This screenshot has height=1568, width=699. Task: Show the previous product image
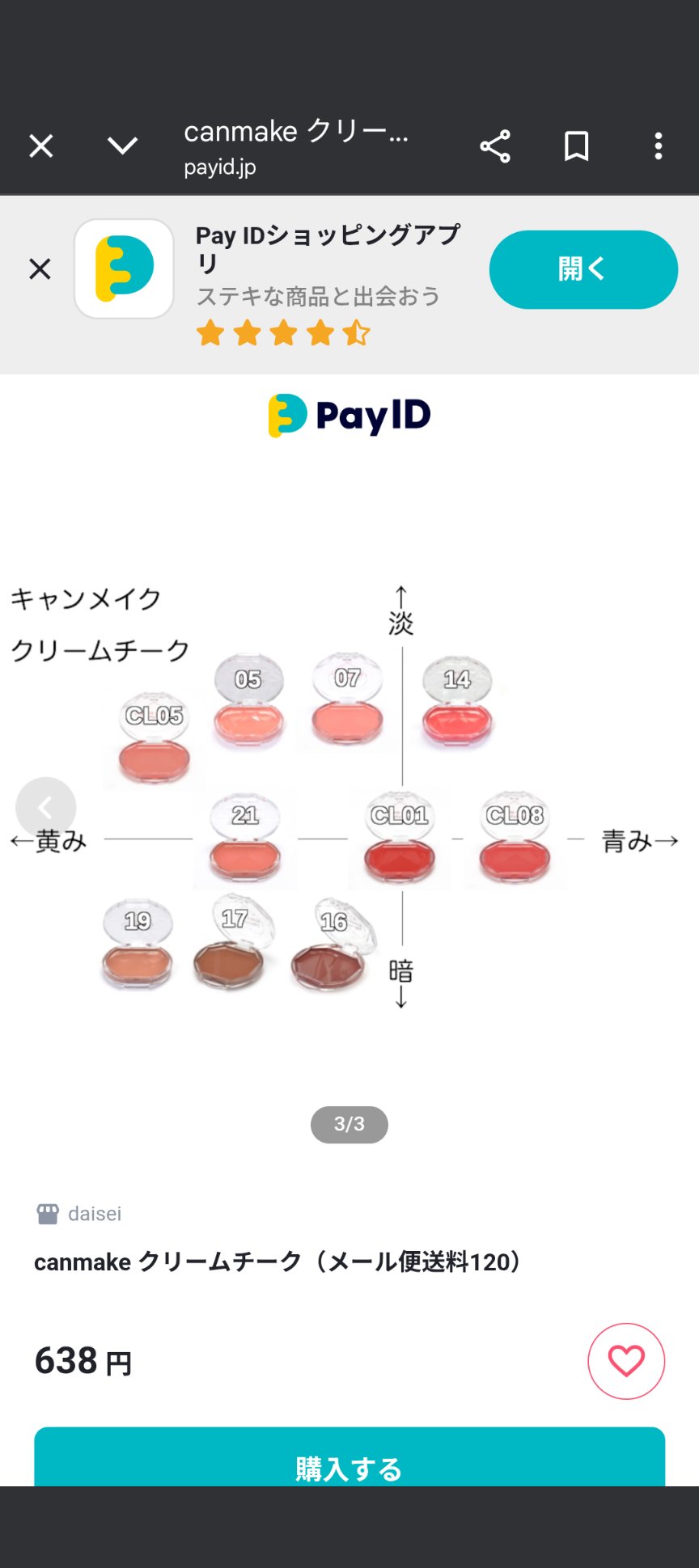(x=46, y=807)
